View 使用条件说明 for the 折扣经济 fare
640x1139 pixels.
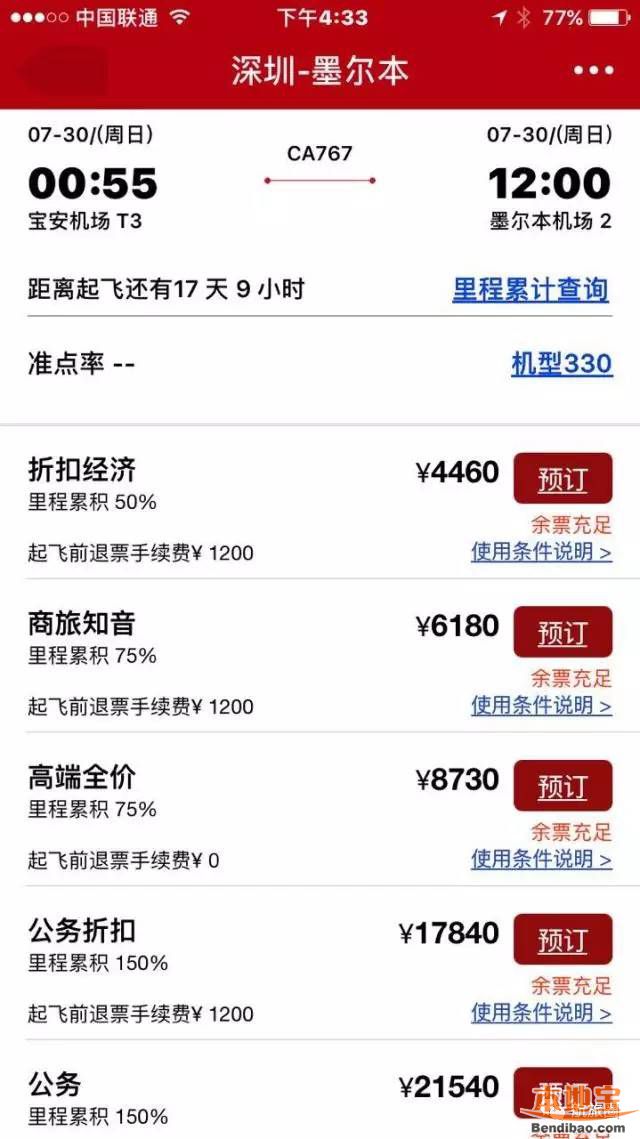tap(541, 552)
